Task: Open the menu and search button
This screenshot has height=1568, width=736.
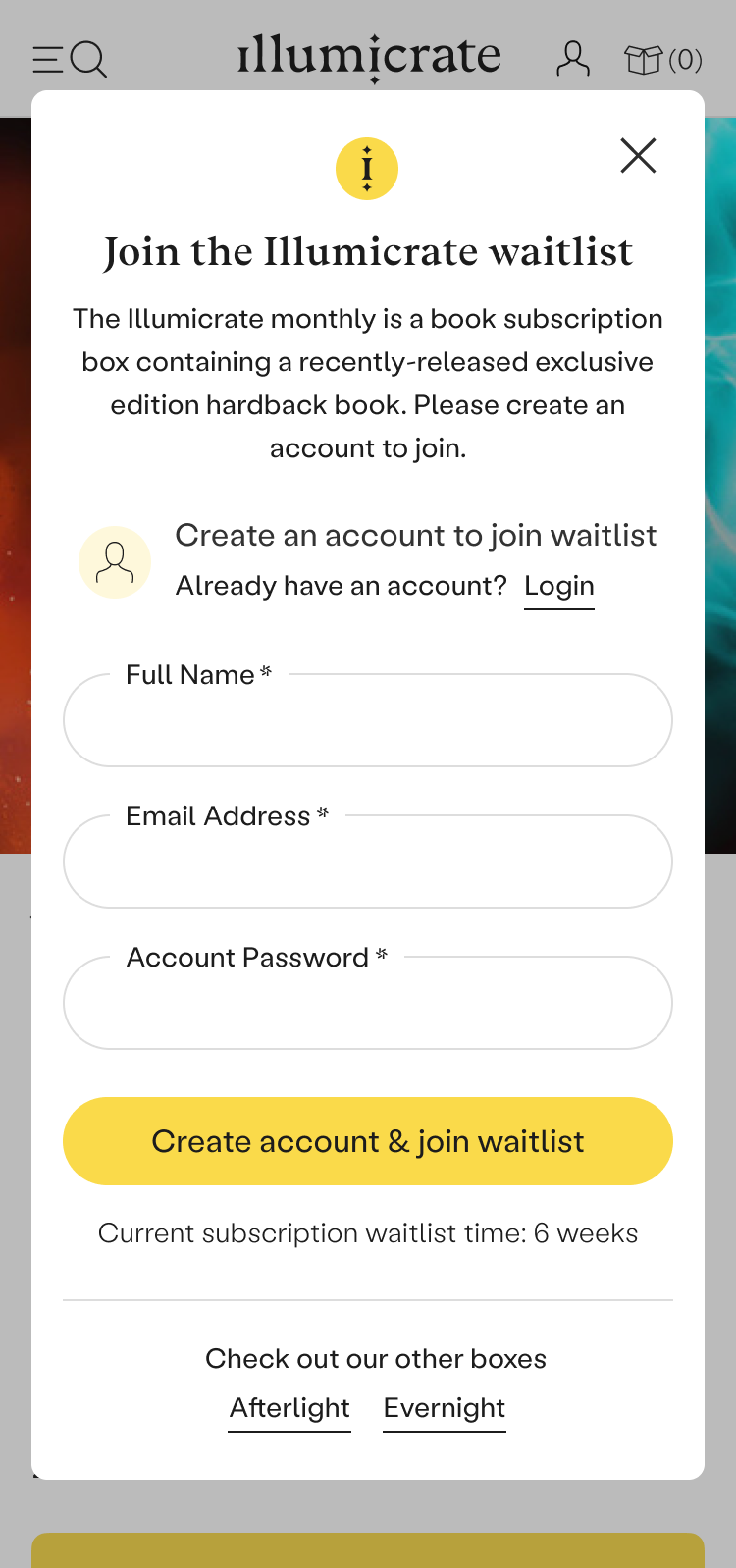Action: click(x=70, y=59)
